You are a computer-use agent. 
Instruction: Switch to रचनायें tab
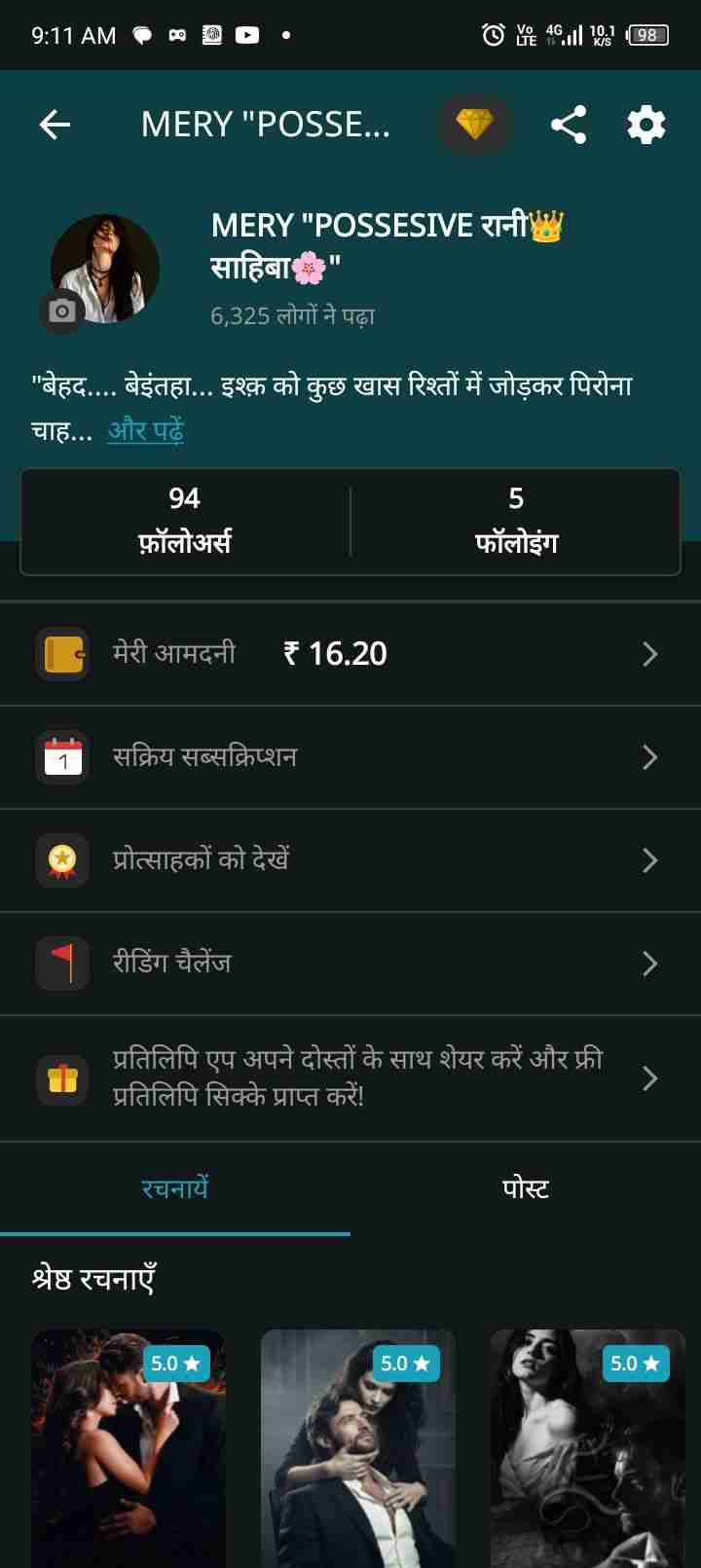tap(175, 1188)
